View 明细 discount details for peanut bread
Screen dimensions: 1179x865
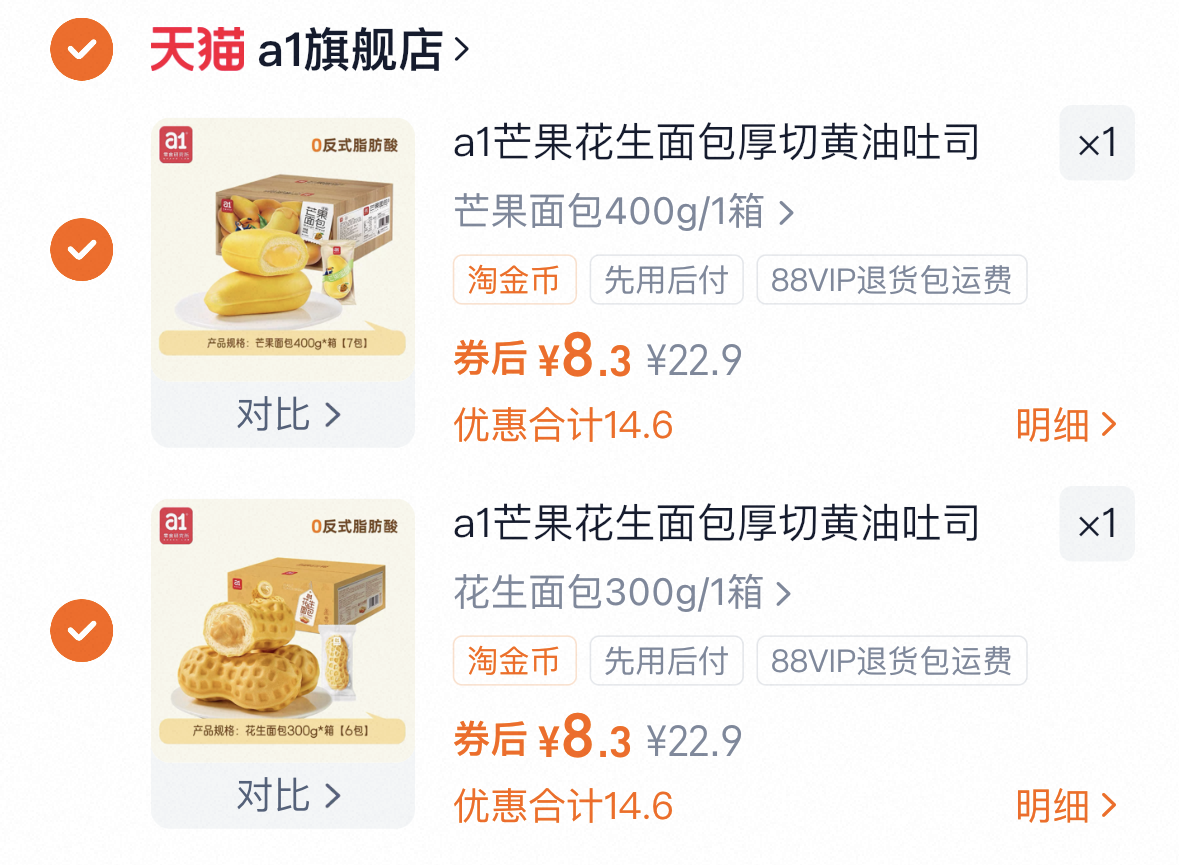tap(1065, 806)
